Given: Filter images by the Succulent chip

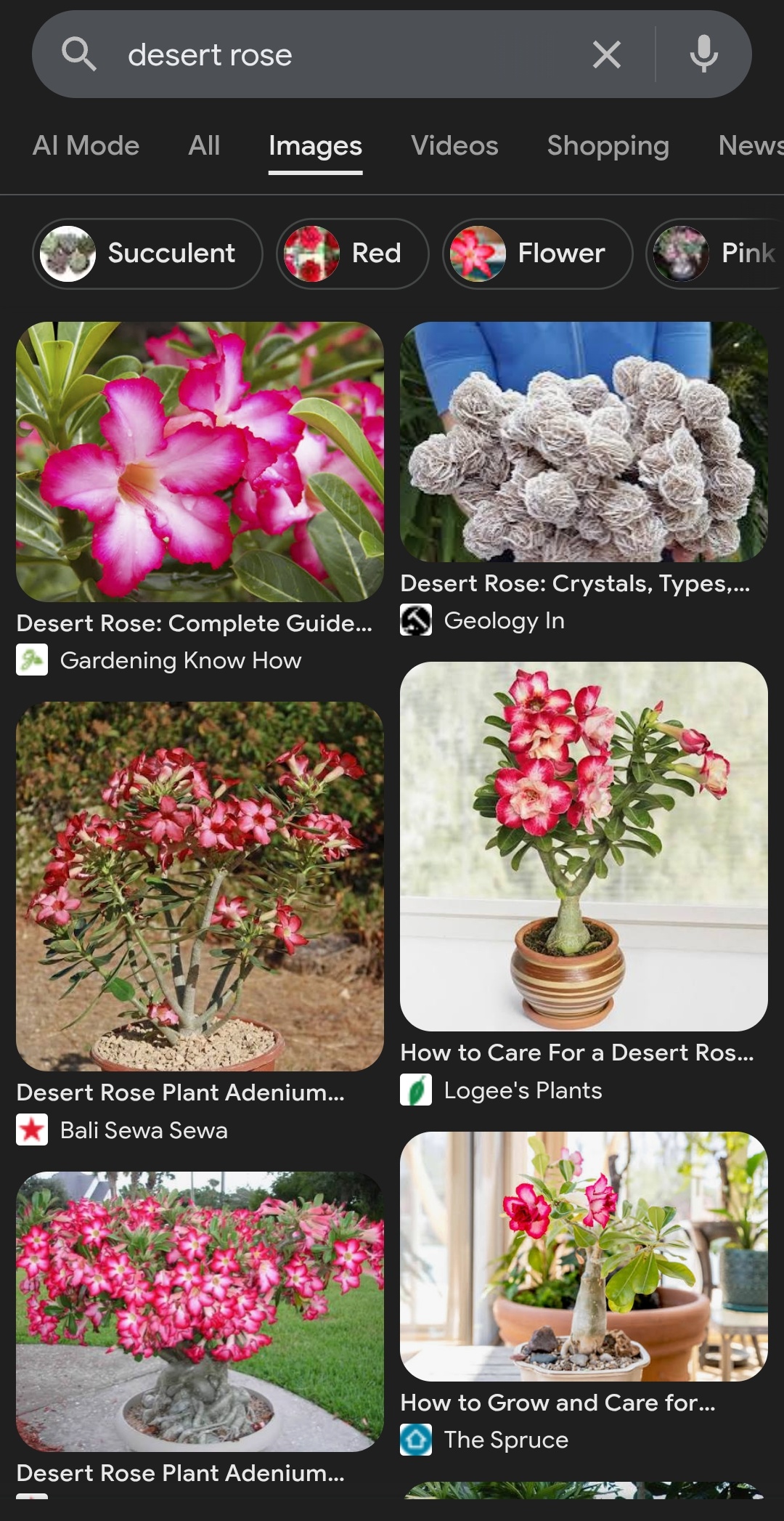Looking at the screenshot, I should coord(147,253).
